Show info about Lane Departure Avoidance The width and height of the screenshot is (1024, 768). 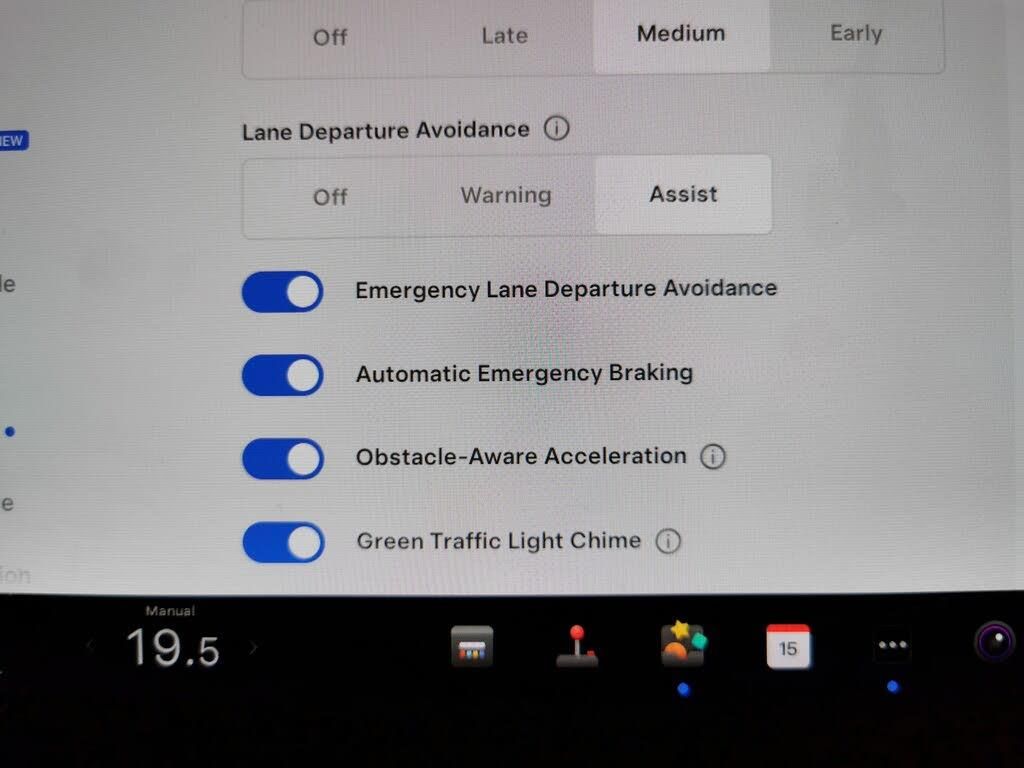[x=557, y=129]
